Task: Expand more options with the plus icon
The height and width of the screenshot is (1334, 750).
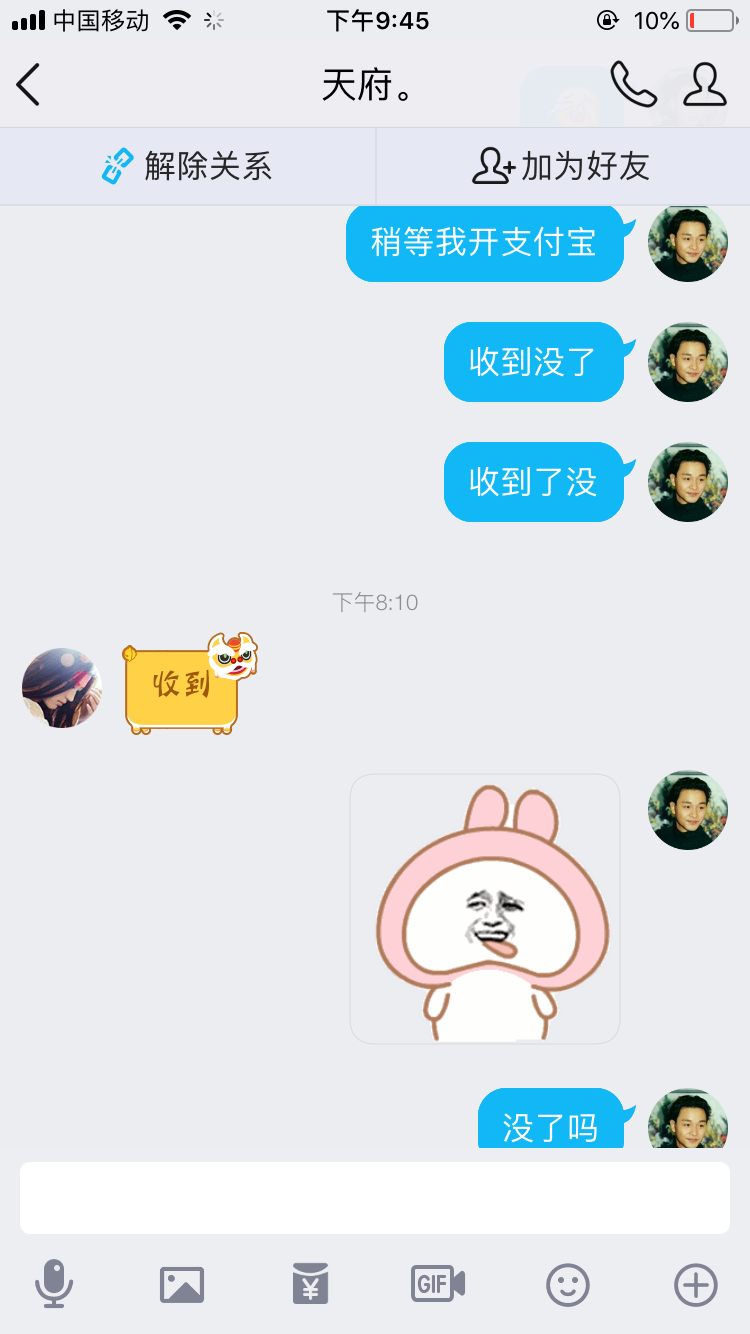Action: tap(696, 1285)
